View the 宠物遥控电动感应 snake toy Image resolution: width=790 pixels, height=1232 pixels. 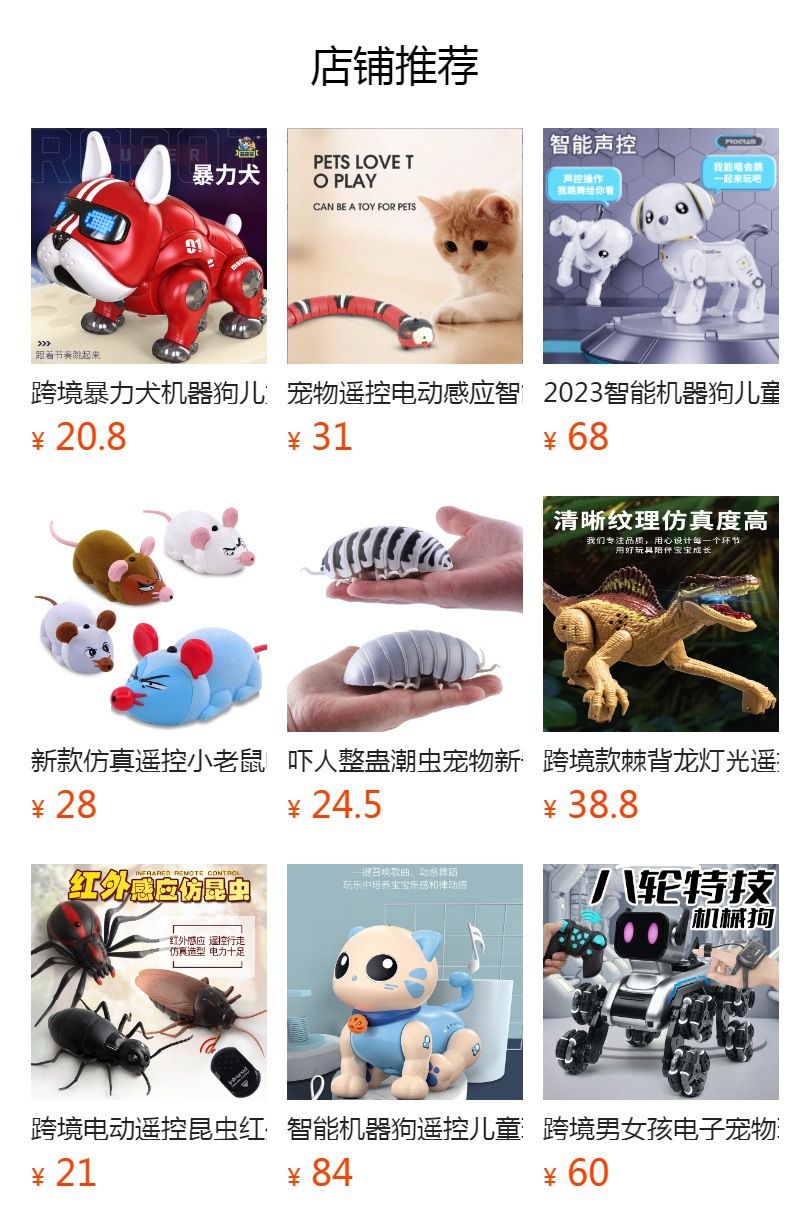tap(405, 246)
